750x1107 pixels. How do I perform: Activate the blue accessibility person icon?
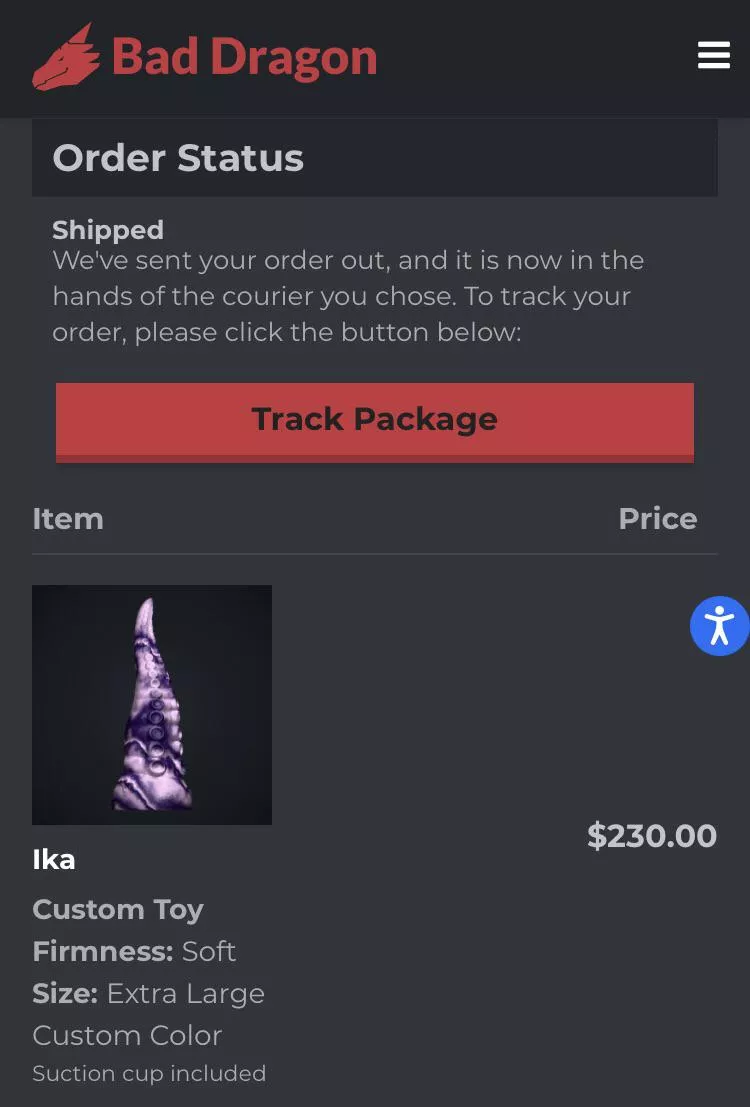point(721,627)
